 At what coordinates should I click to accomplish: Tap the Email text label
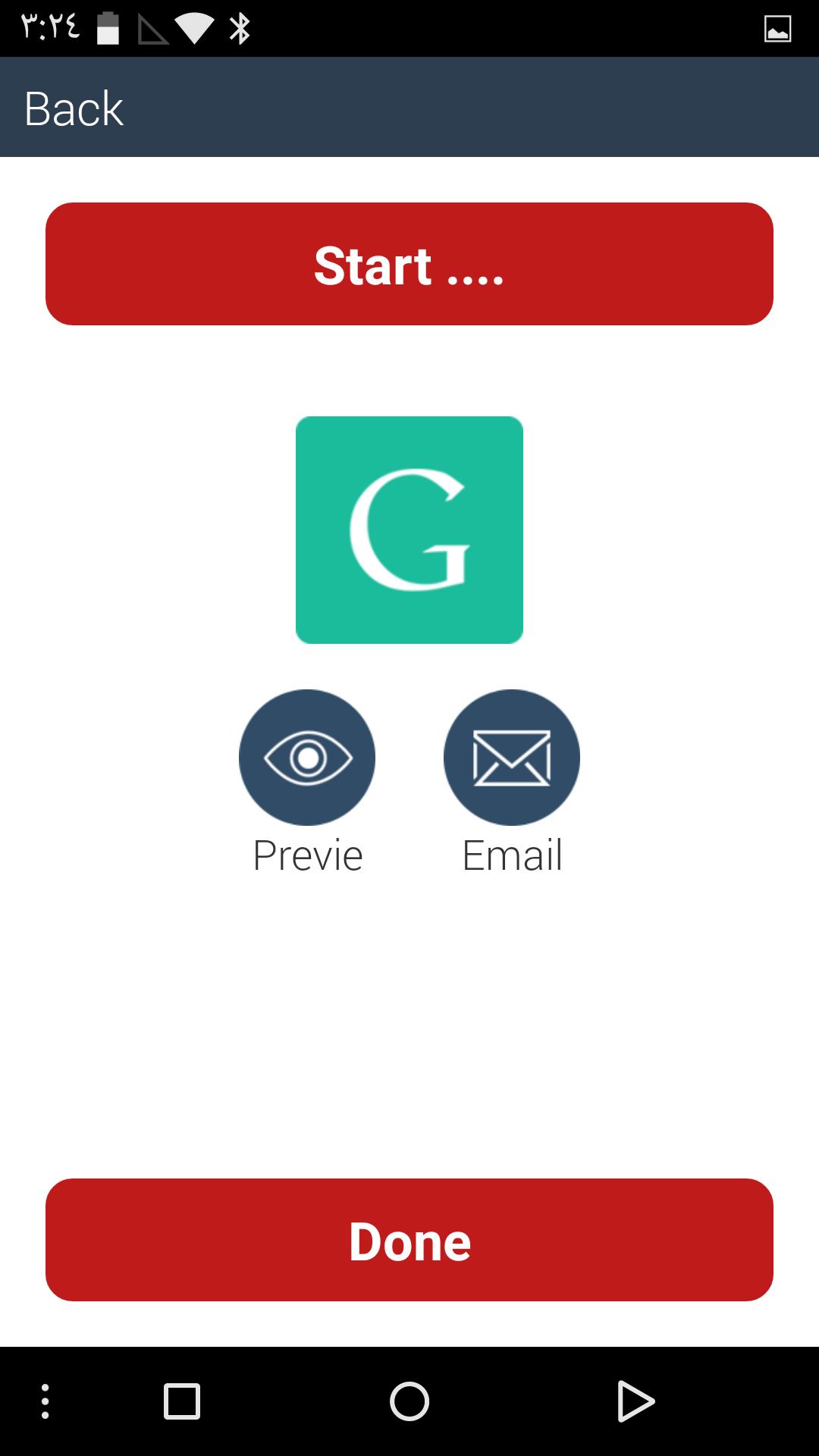(512, 855)
